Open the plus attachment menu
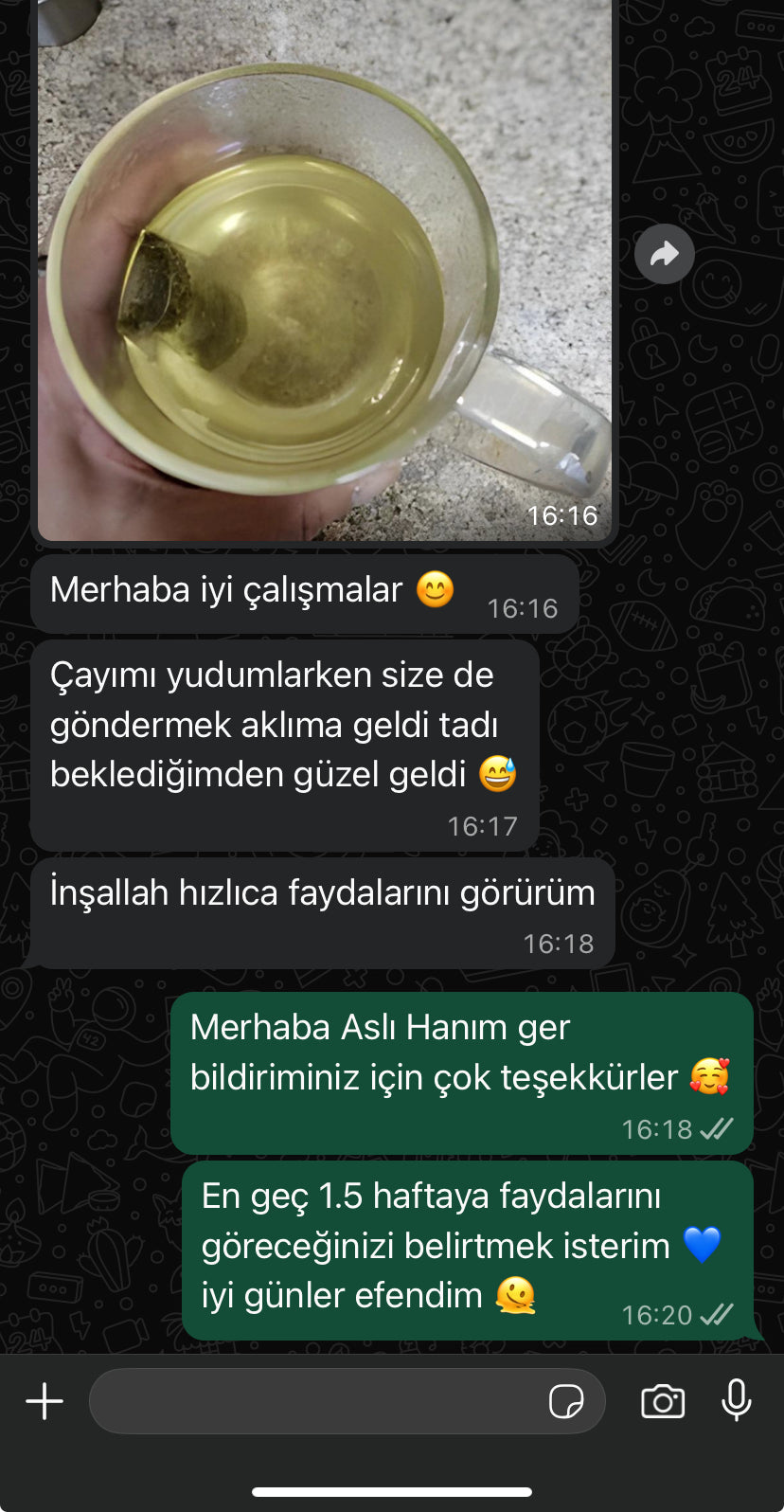This screenshot has width=784, height=1512. point(45,1400)
